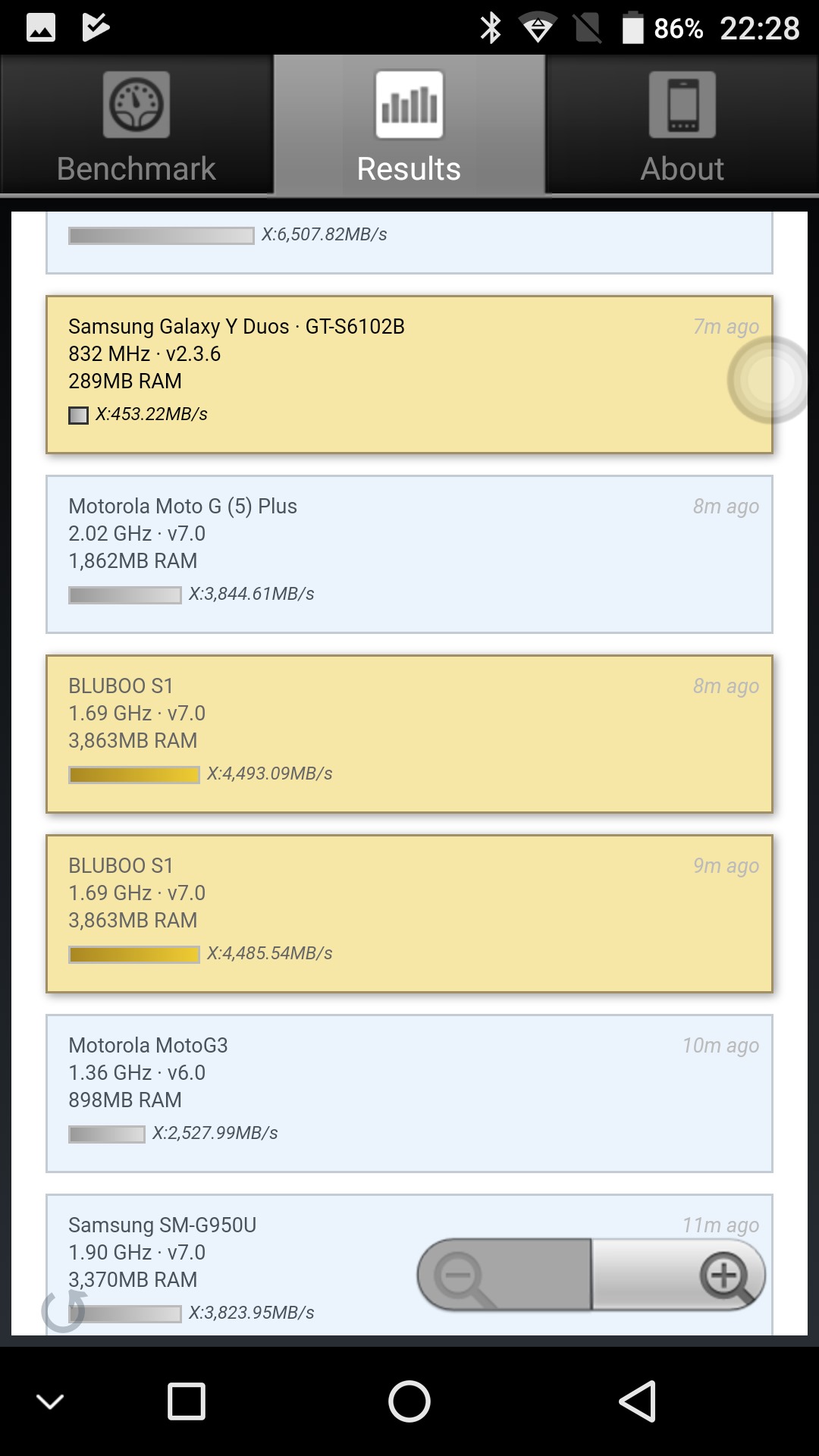Open Motorola MotoG3 result card
The image size is (819, 1456).
point(409,1094)
